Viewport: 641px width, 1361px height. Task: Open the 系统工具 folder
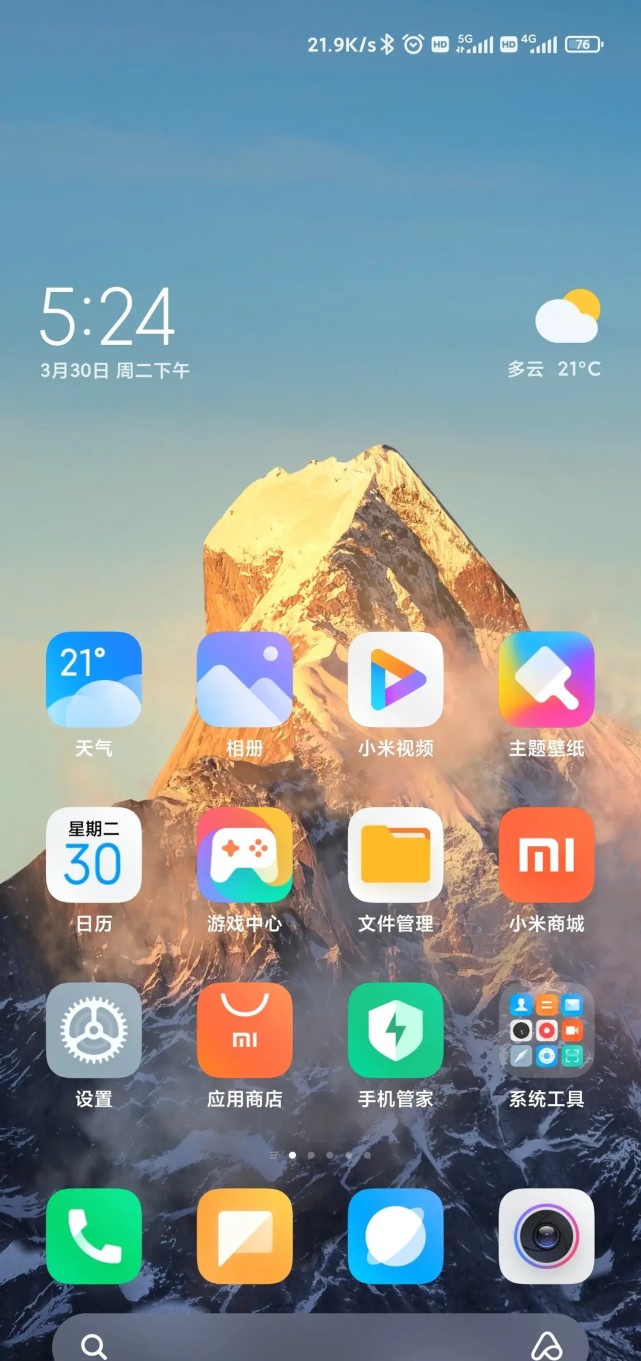(x=546, y=1030)
